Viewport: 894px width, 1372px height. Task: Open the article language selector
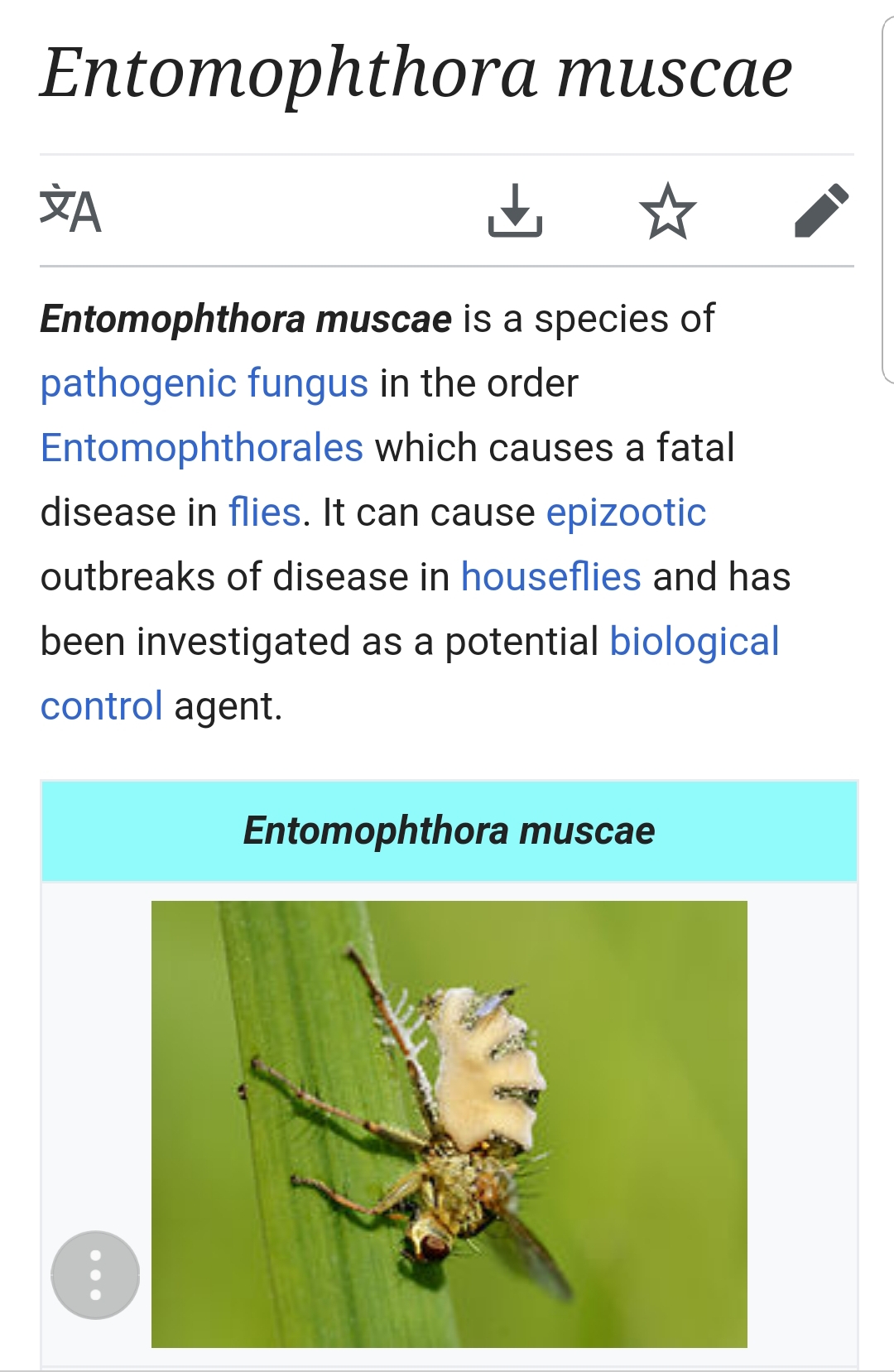(70, 211)
